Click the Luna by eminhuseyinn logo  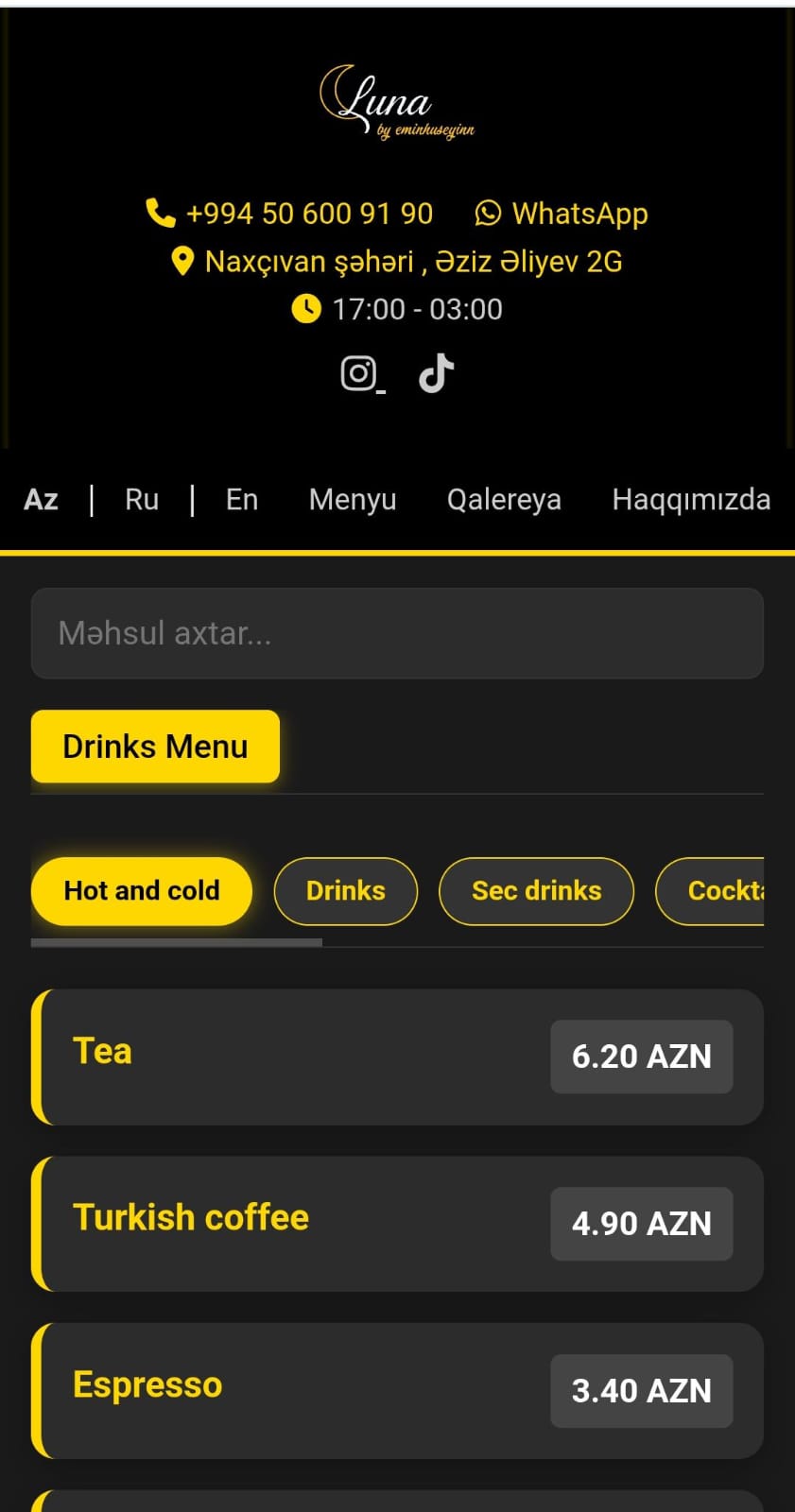(397, 102)
